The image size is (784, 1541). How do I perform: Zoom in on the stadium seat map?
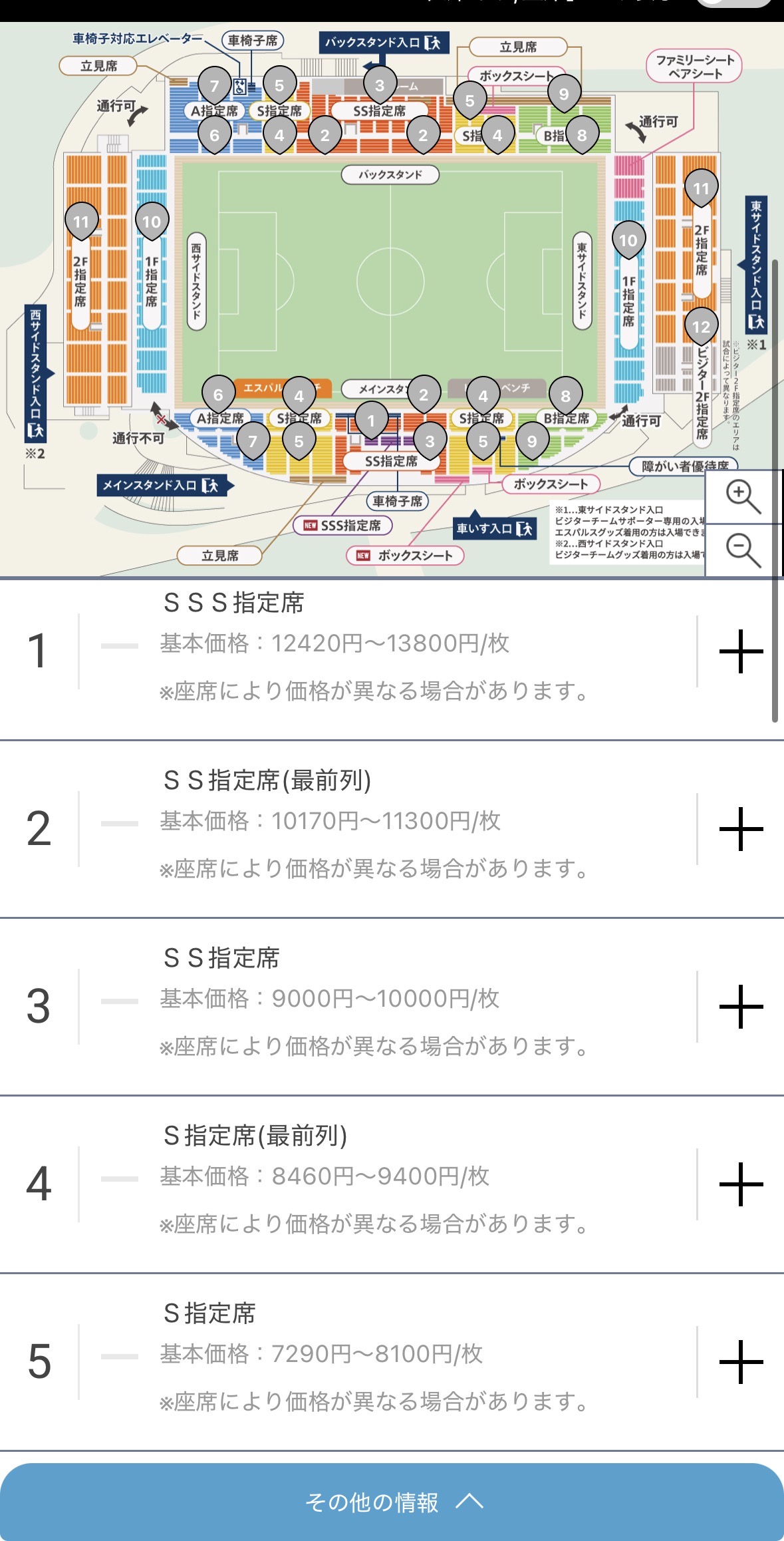(743, 496)
